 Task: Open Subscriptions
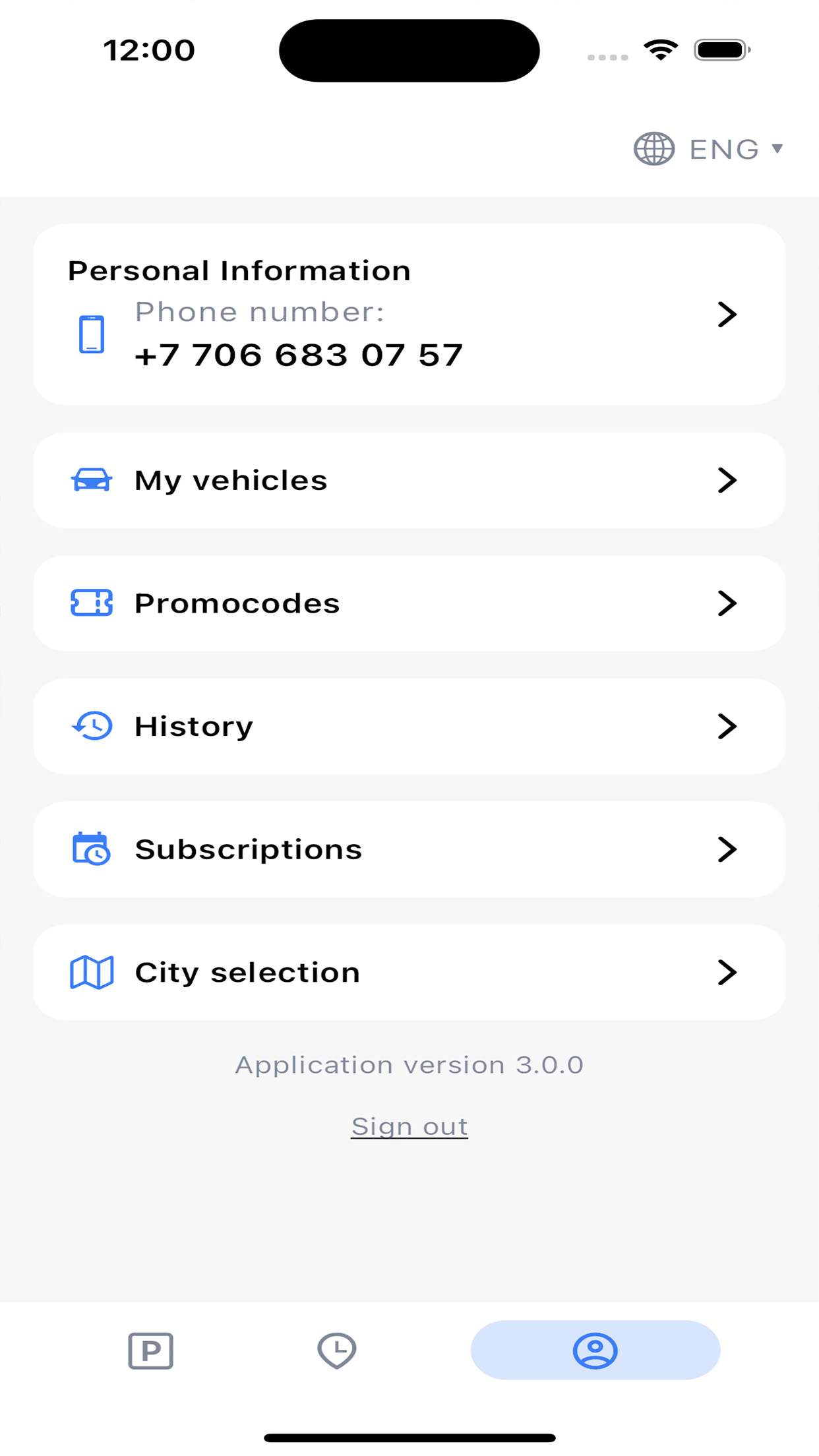click(409, 849)
